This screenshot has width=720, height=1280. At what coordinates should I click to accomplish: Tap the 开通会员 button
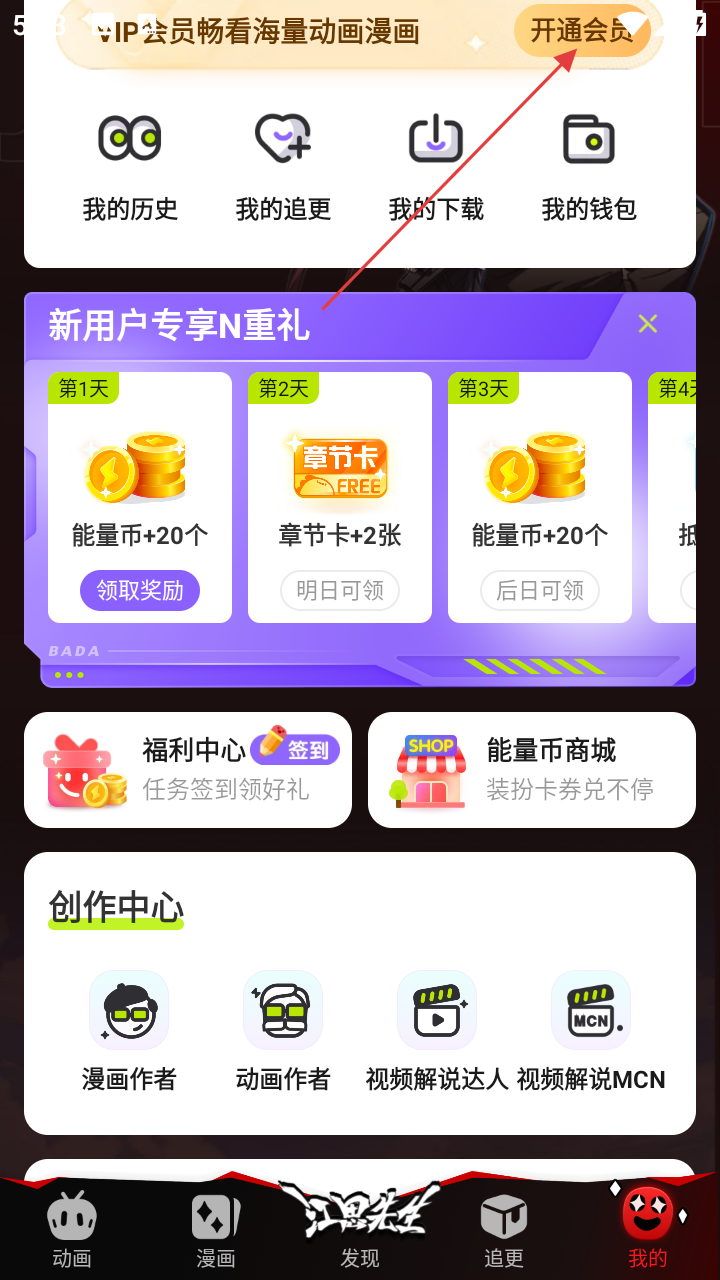(581, 31)
